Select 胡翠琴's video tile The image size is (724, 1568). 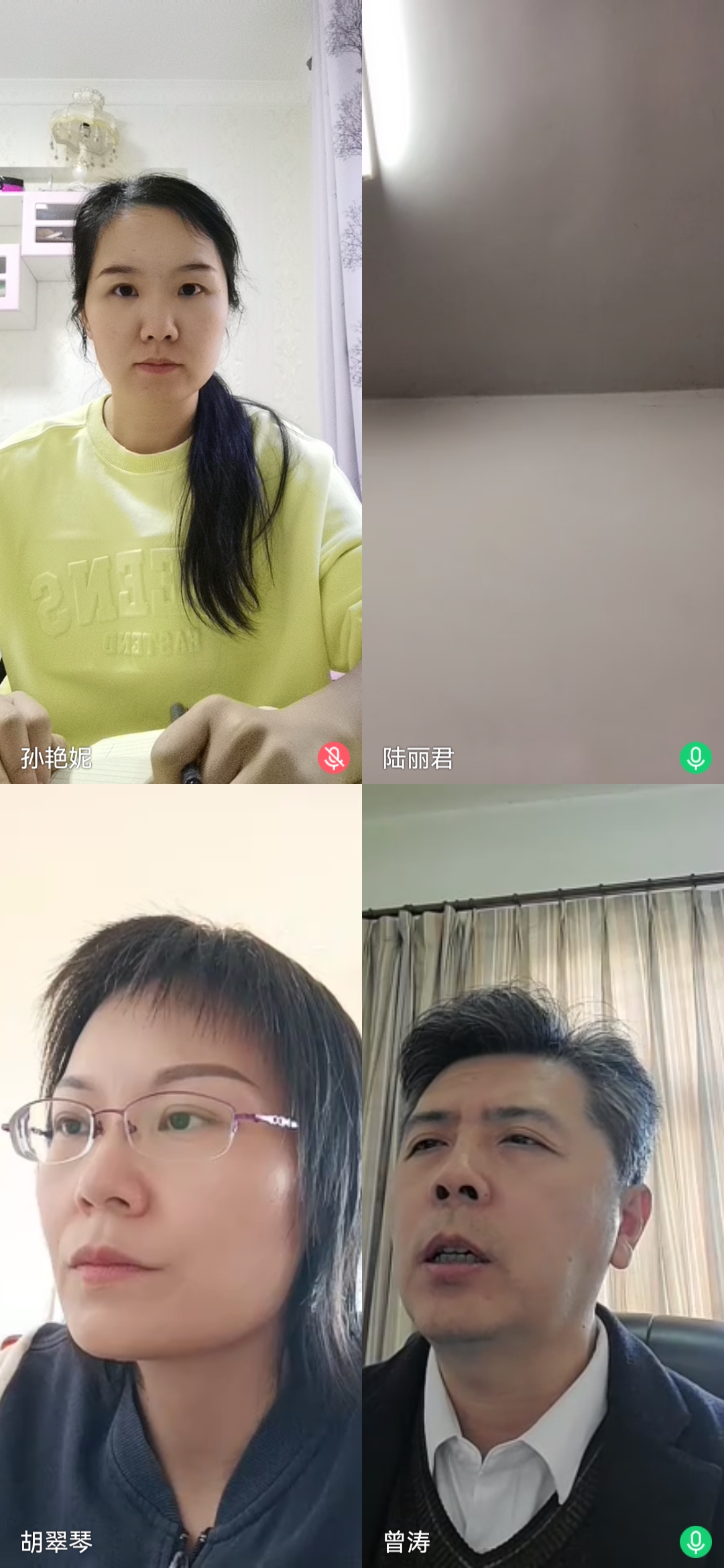(181, 1176)
